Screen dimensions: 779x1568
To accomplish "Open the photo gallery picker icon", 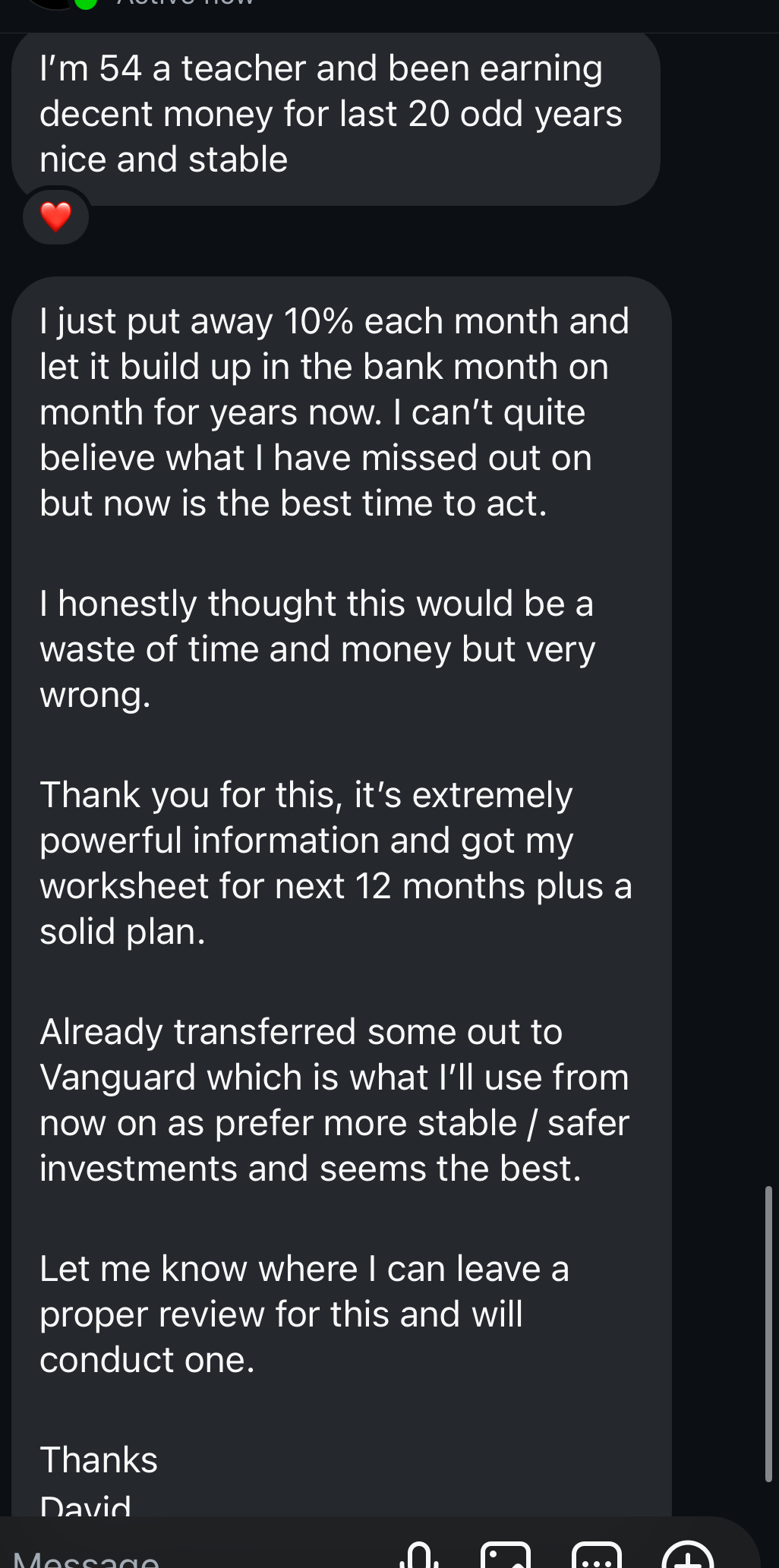I will click(x=506, y=1557).
